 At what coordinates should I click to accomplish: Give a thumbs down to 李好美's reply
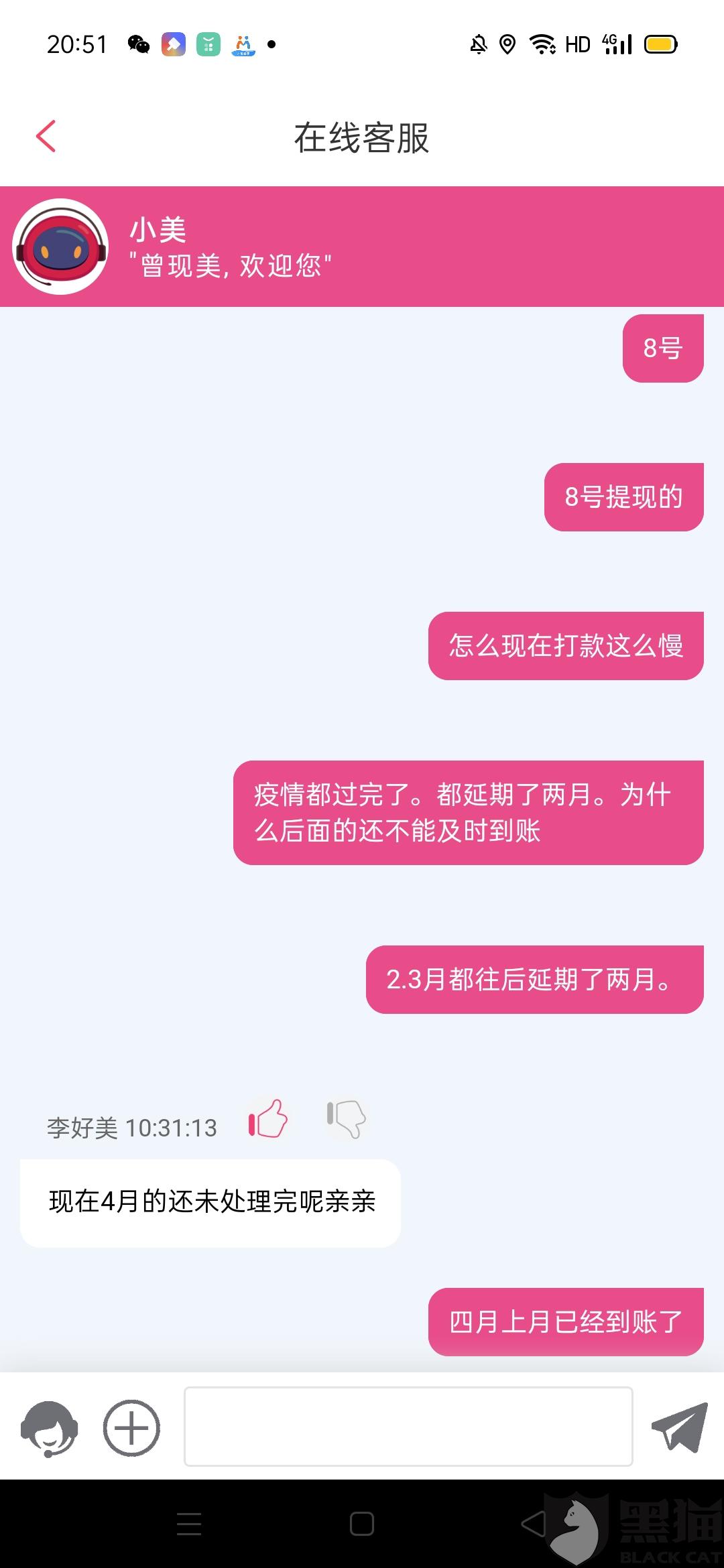coord(346,1118)
